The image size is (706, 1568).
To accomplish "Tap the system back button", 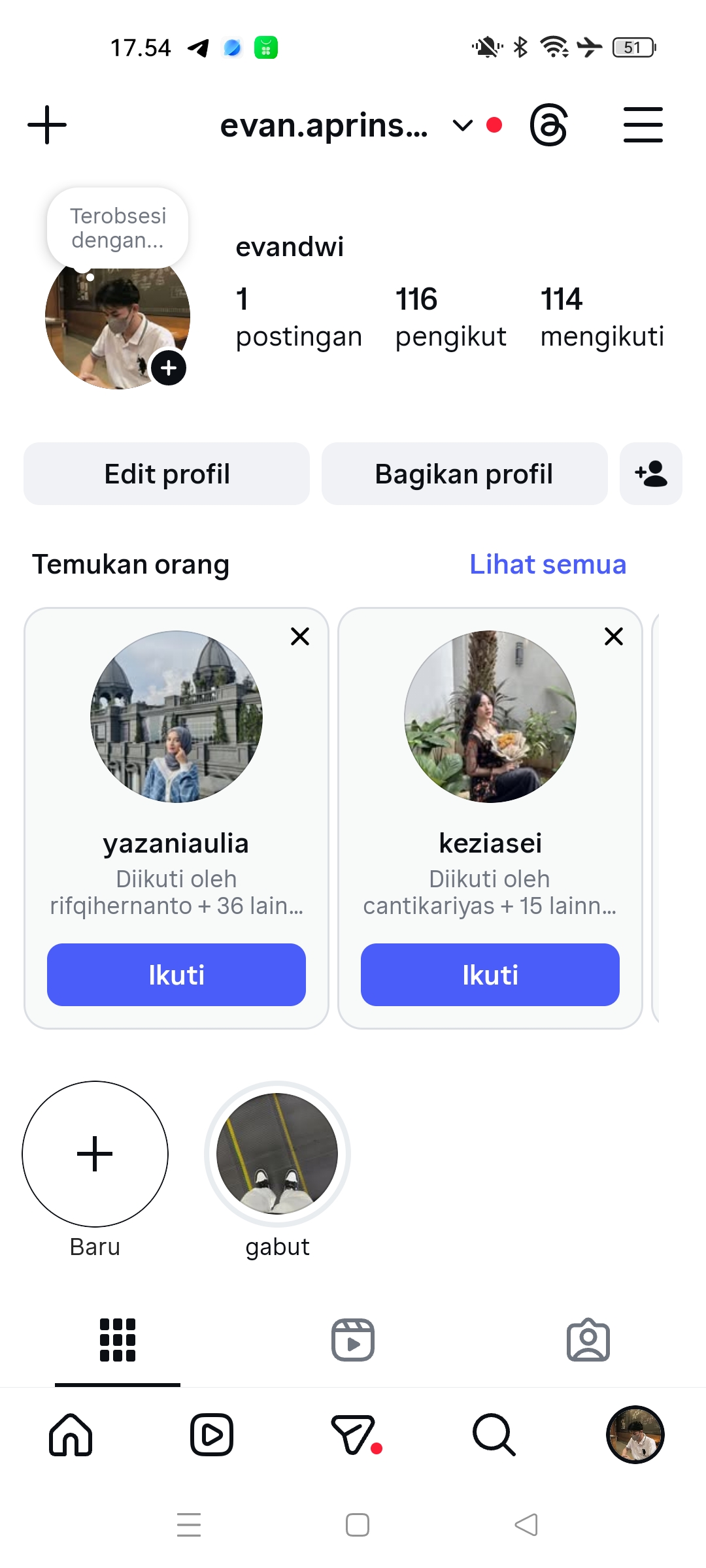I will tap(526, 1525).
